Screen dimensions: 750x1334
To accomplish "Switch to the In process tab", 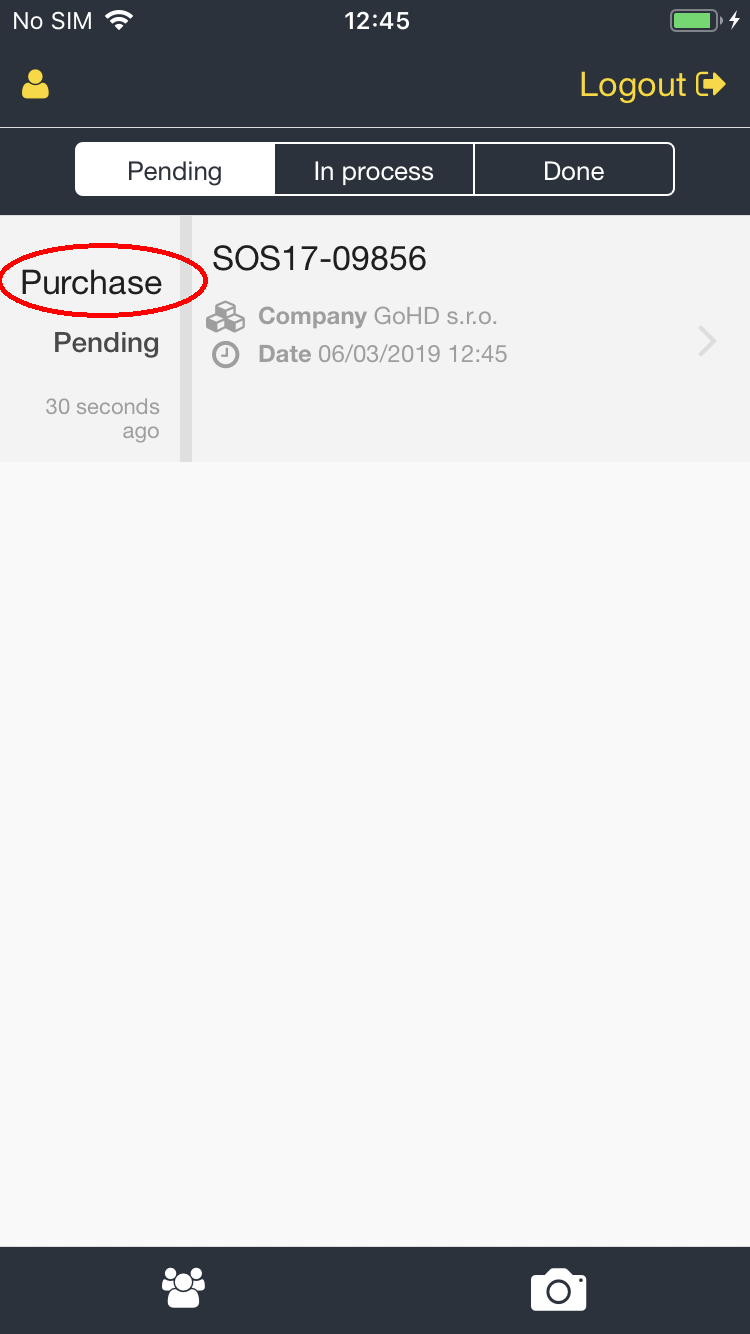I will coord(373,170).
